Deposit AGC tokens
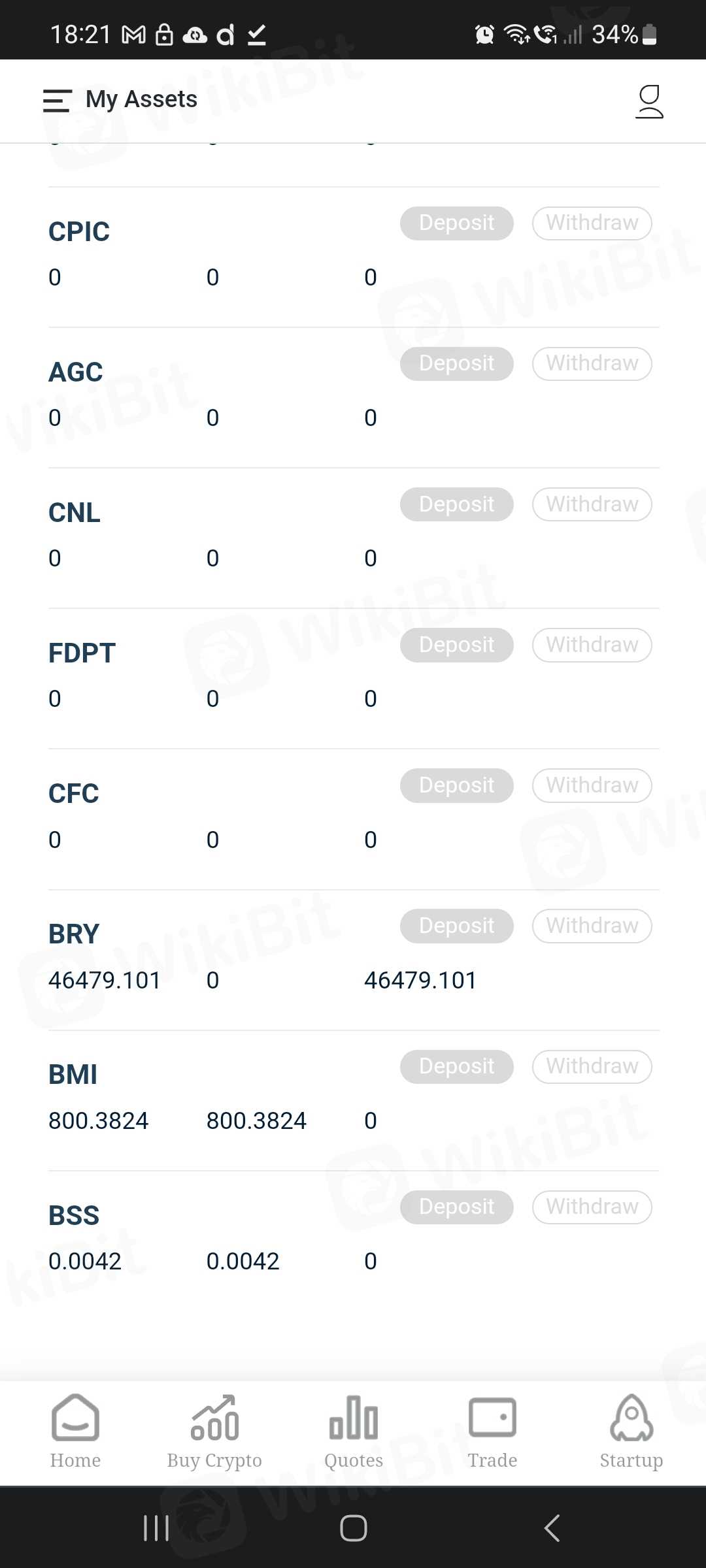Image resolution: width=706 pixels, height=1568 pixels. pos(456,363)
